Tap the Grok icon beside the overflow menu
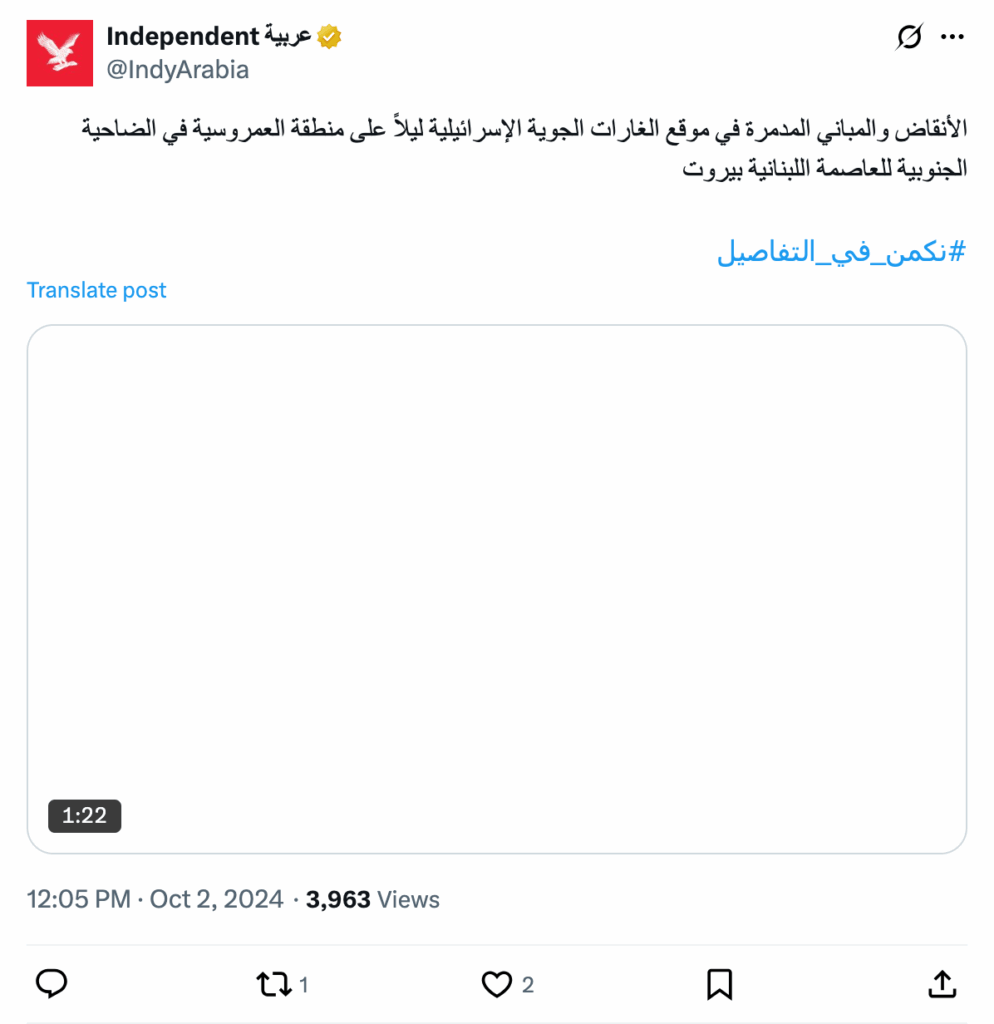Image resolution: width=994 pixels, height=1024 pixels. [x=908, y=38]
